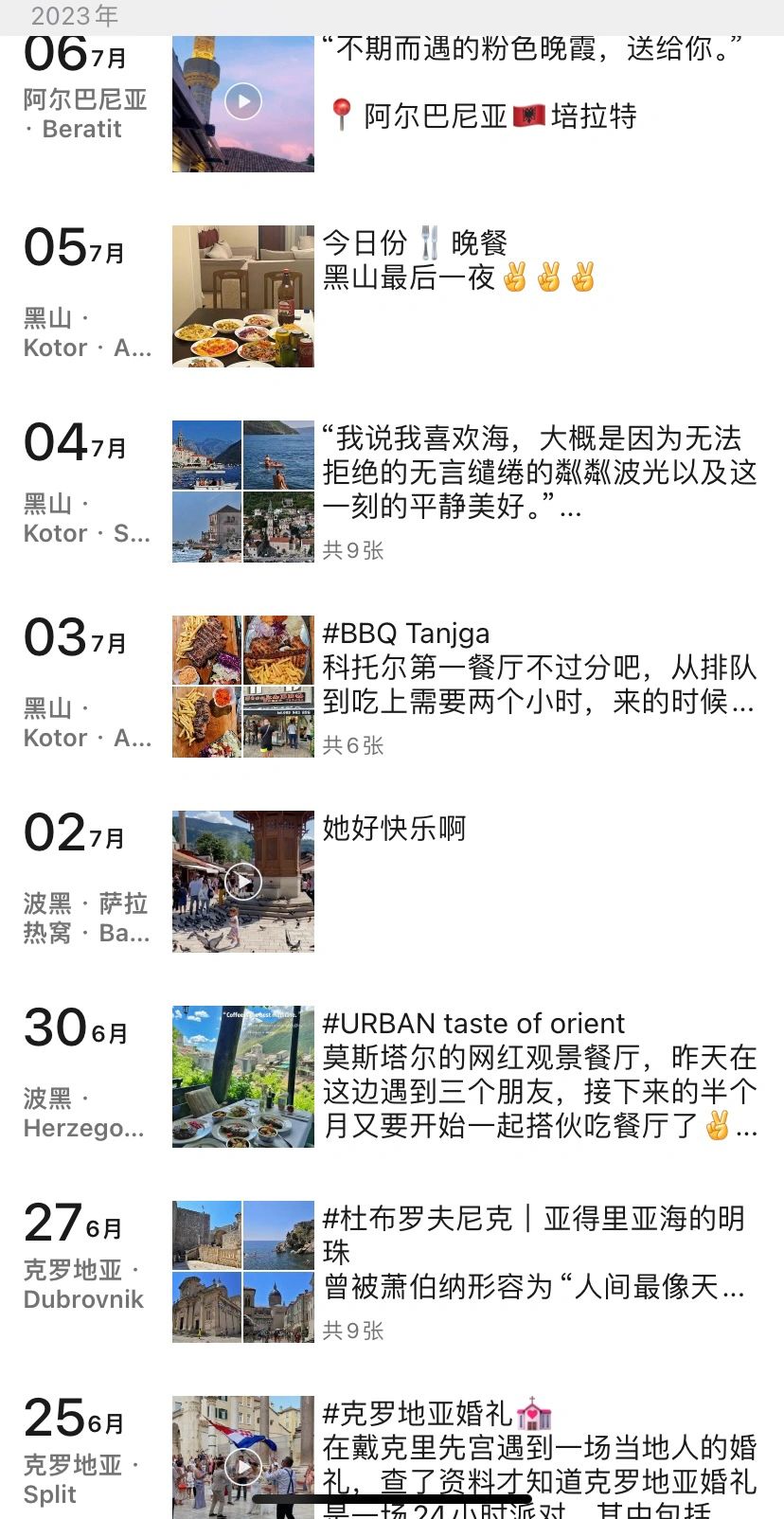The image size is (784, 1519).
Task: Open the 今日份晚餐 post text
Action: tap(460, 260)
